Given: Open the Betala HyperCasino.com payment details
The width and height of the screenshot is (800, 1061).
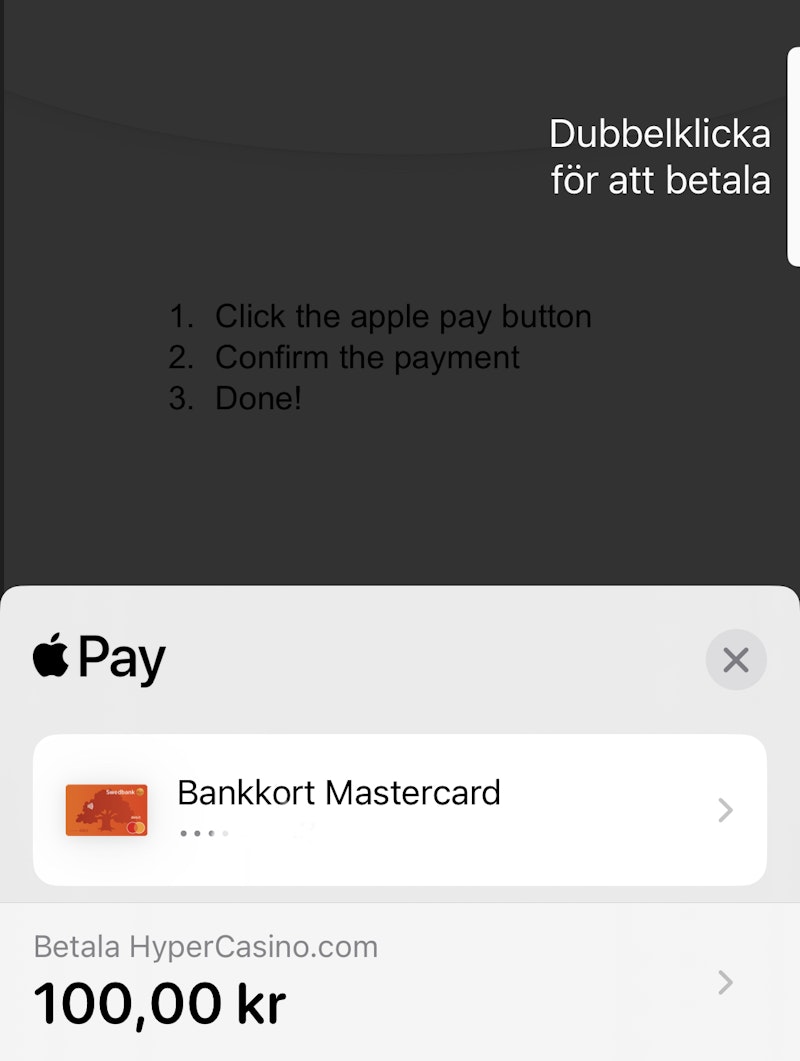Looking at the screenshot, I should (x=400, y=982).
